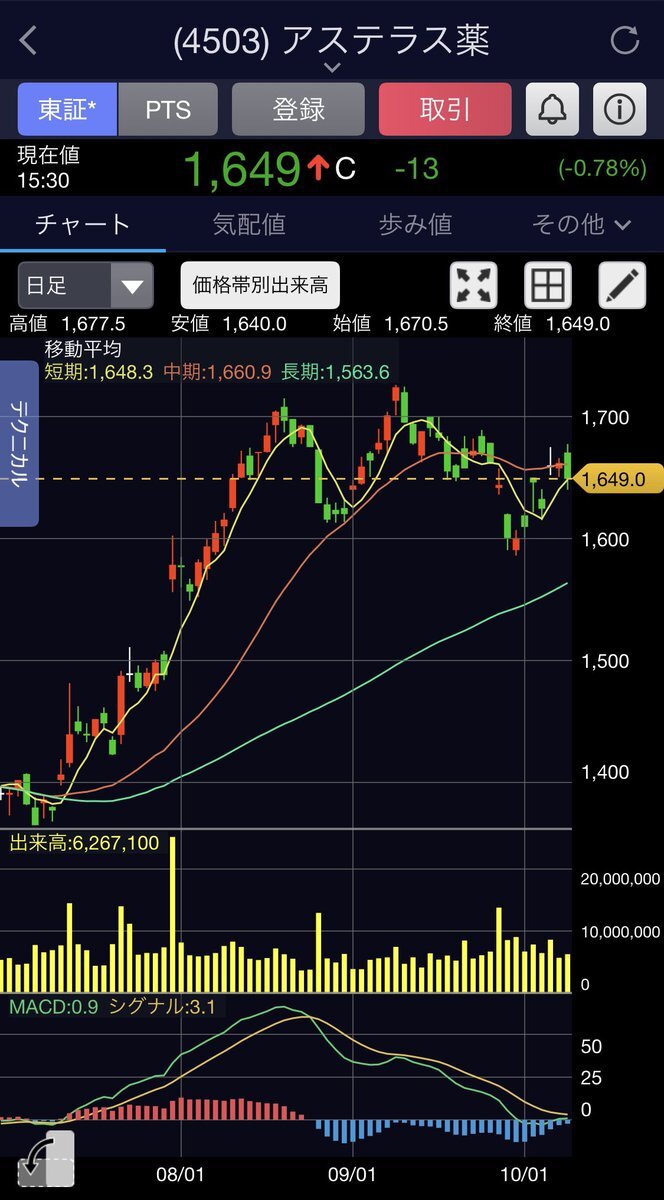Screen dimensions: 664x1200
Task: Open the その他 dropdown tab
Action: tap(581, 224)
